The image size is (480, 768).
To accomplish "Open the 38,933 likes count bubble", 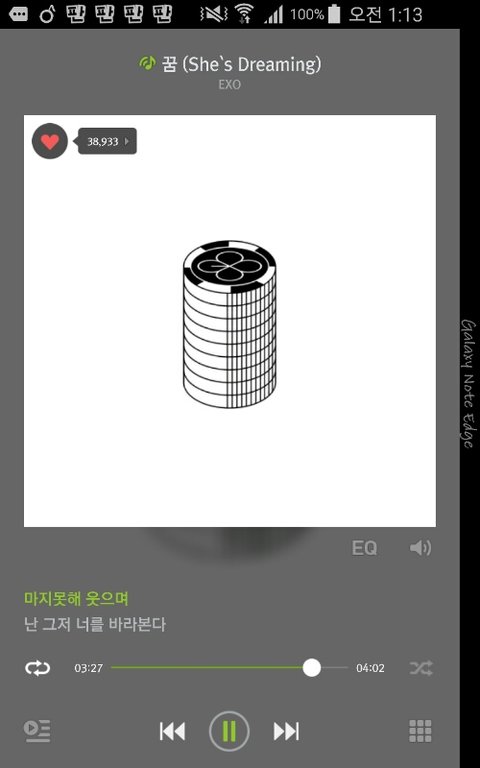I will pos(106,142).
